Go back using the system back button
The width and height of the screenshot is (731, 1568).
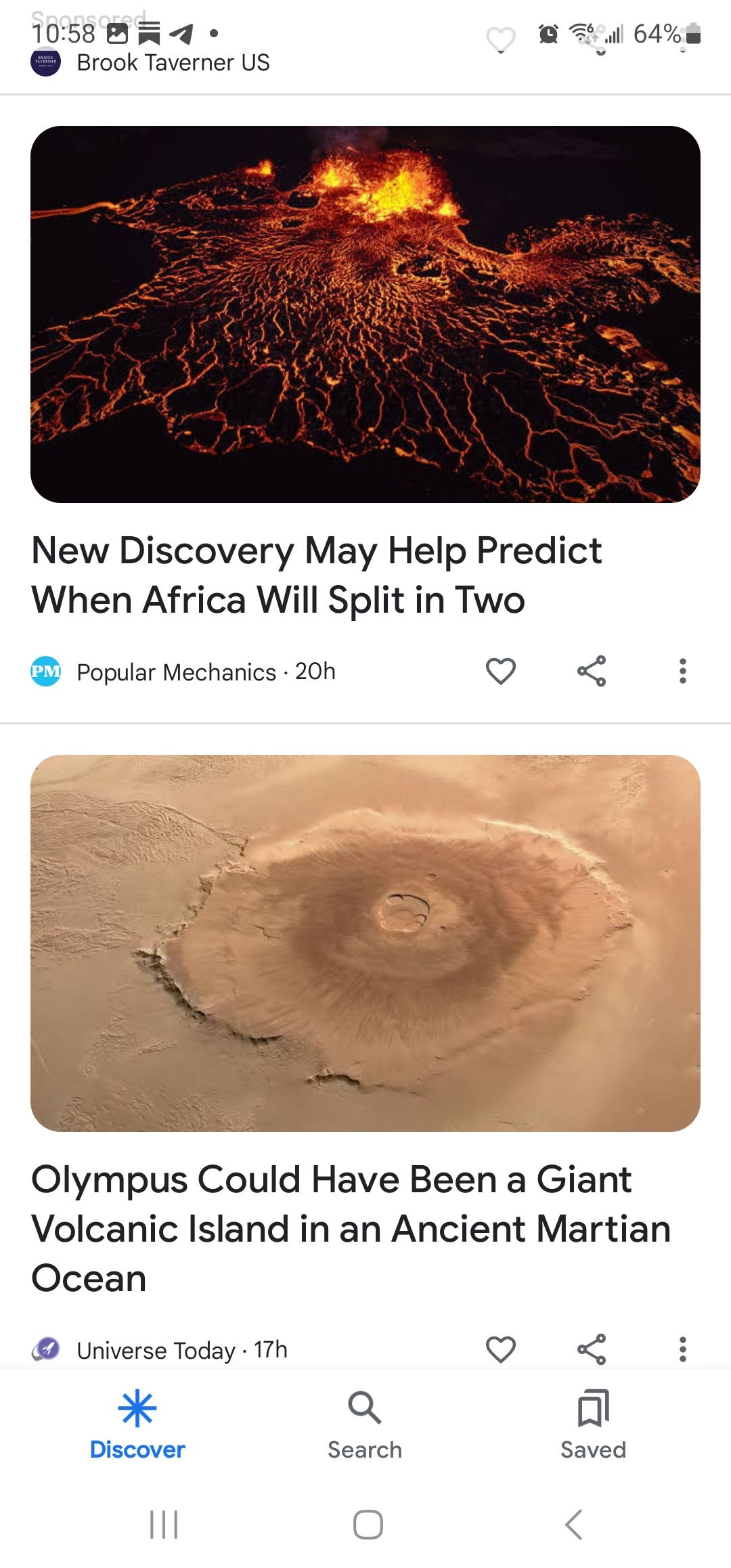tap(573, 1525)
